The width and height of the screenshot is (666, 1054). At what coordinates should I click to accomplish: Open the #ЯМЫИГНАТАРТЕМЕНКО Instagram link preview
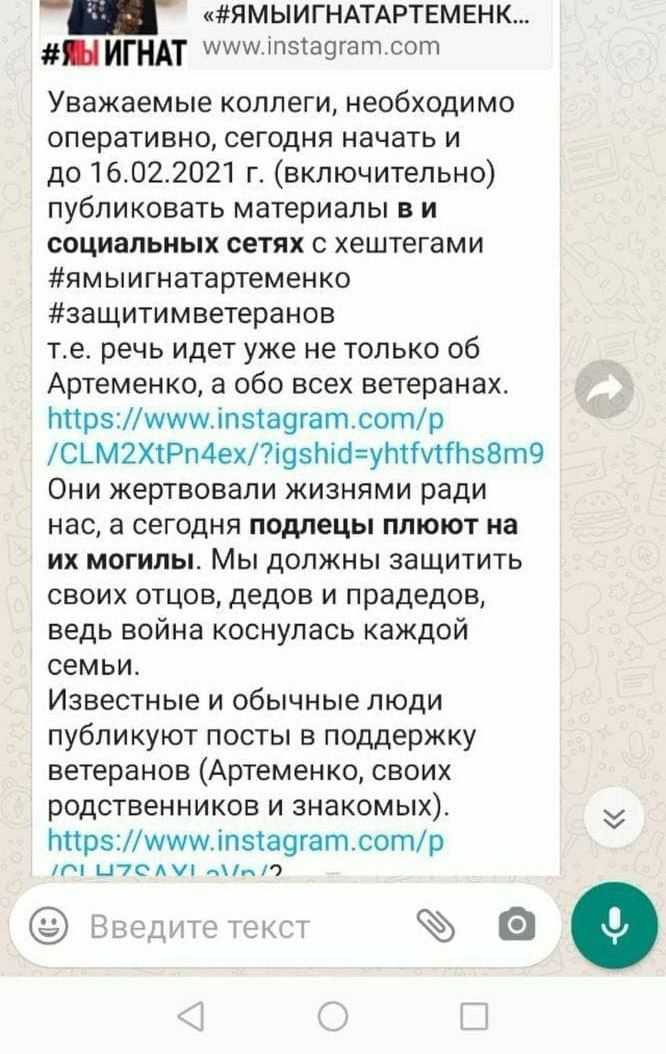(300, 30)
